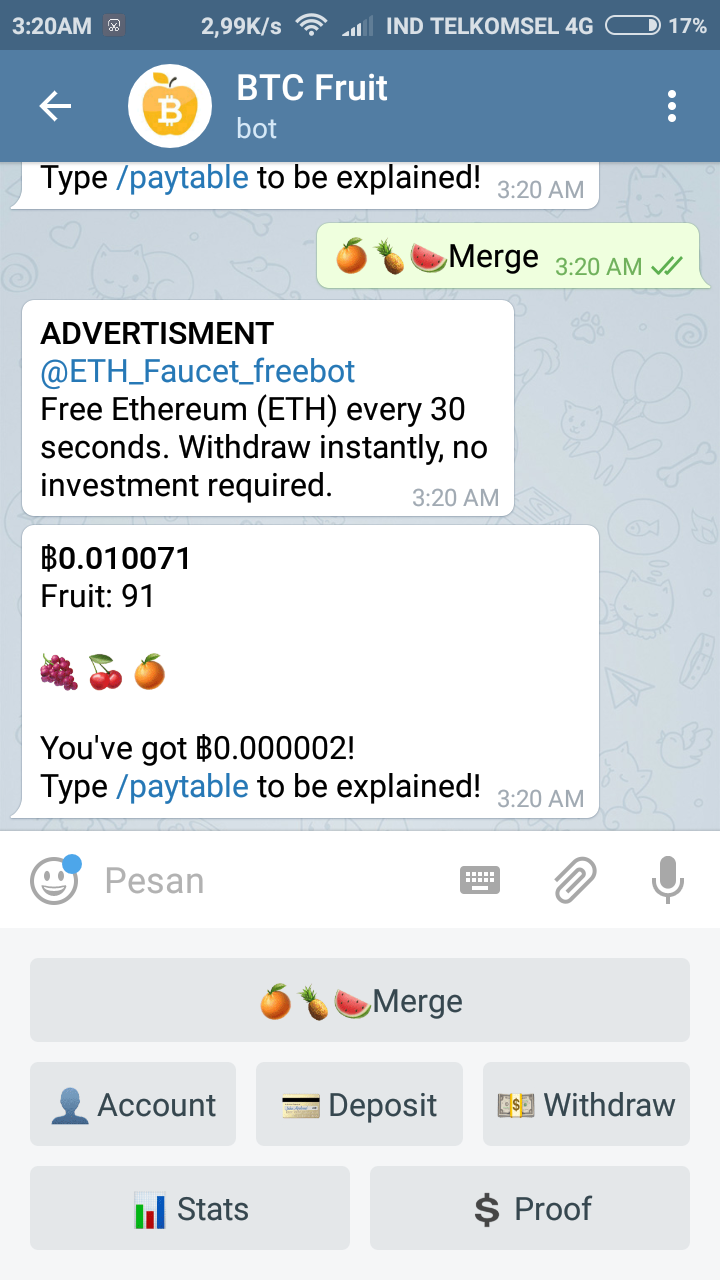View Stats from the bot keyboard
This screenshot has height=1280, width=720.
click(190, 1208)
